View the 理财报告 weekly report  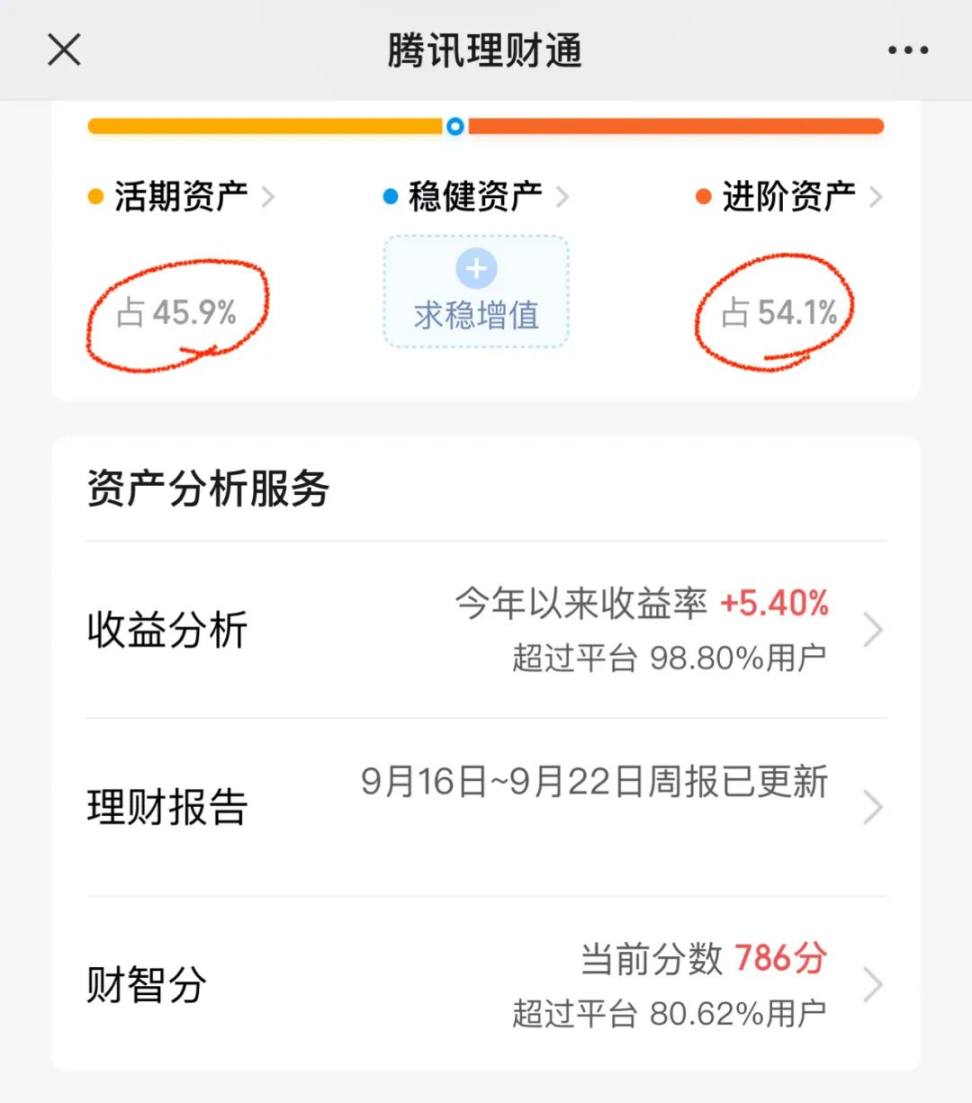tap(485, 807)
